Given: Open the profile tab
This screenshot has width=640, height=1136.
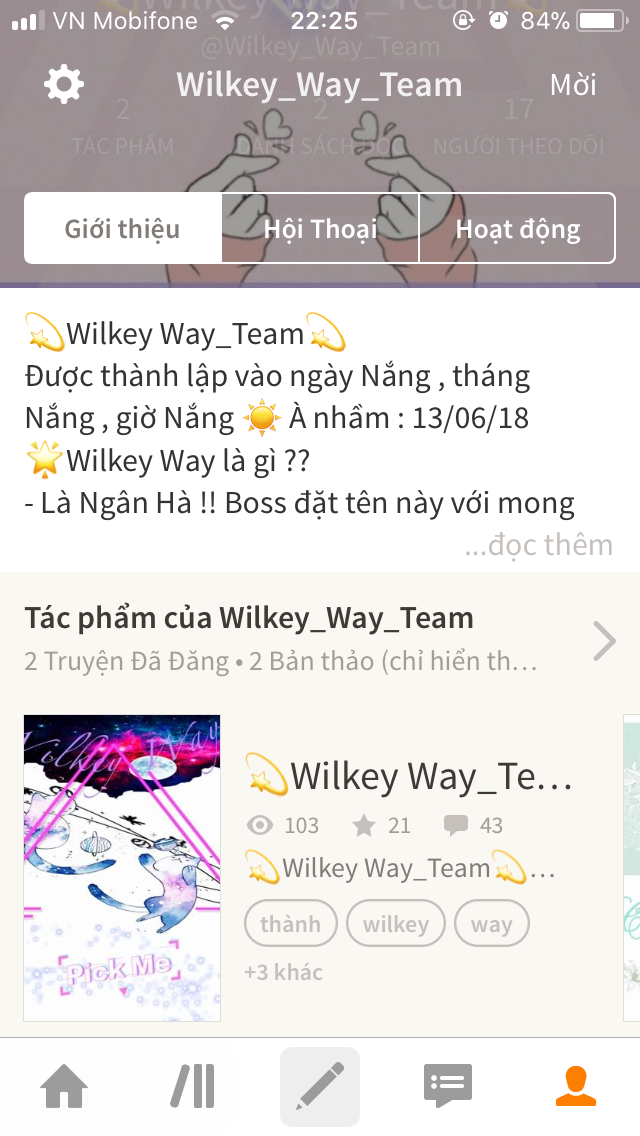Looking at the screenshot, I should pyautogui.click(x=575, y=1087).
